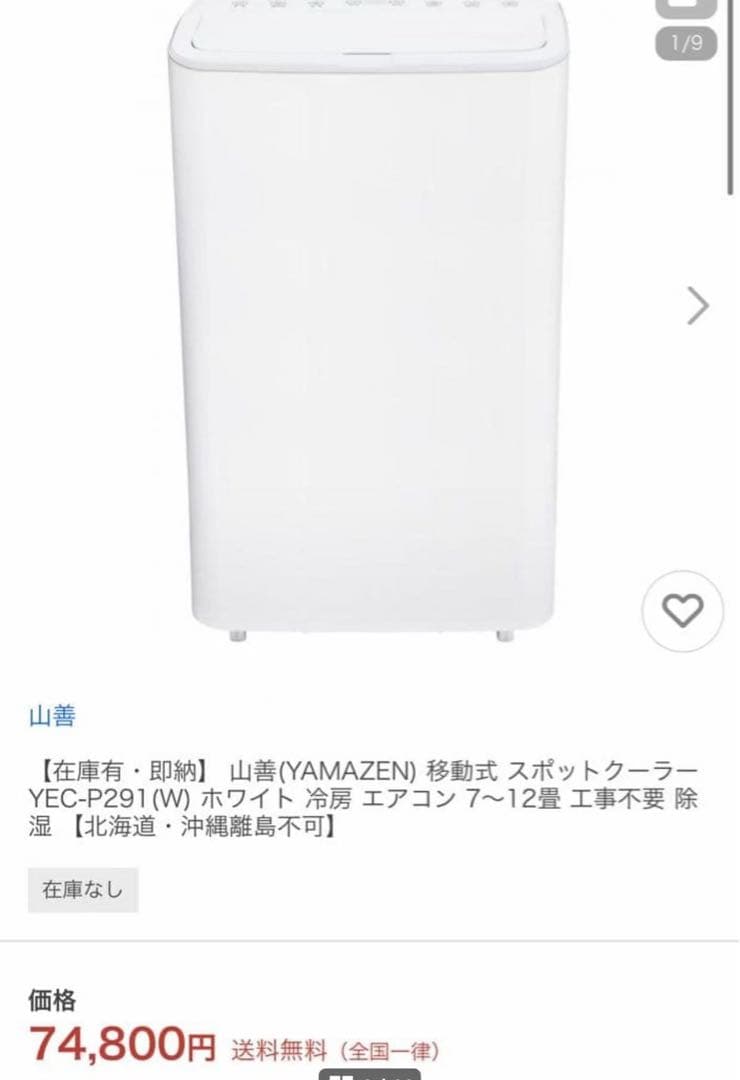Tap the 1/9 image counter badge

(684, 41)
